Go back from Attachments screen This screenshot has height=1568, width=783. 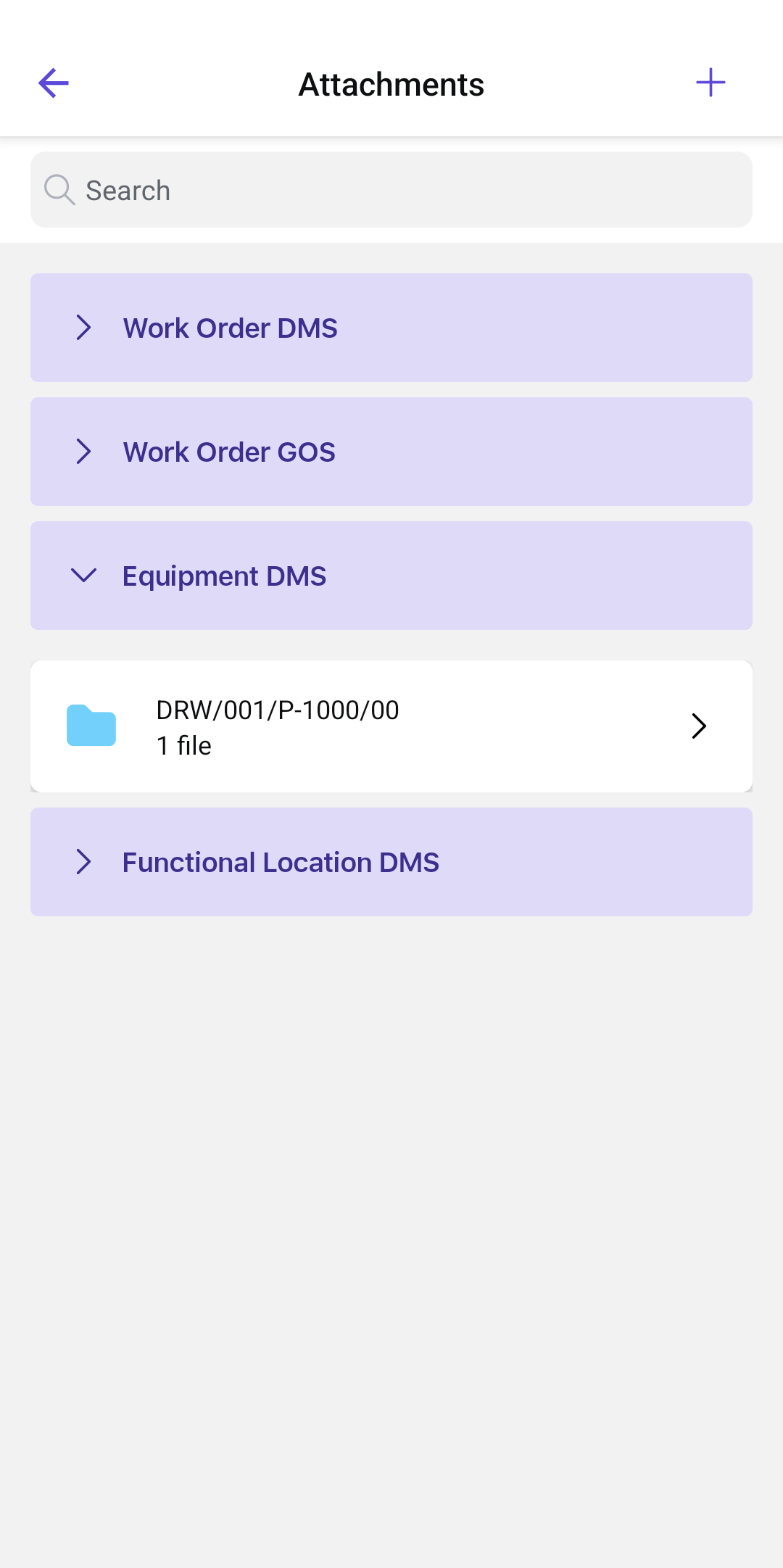pyautogui.click(x=53, y=83)
